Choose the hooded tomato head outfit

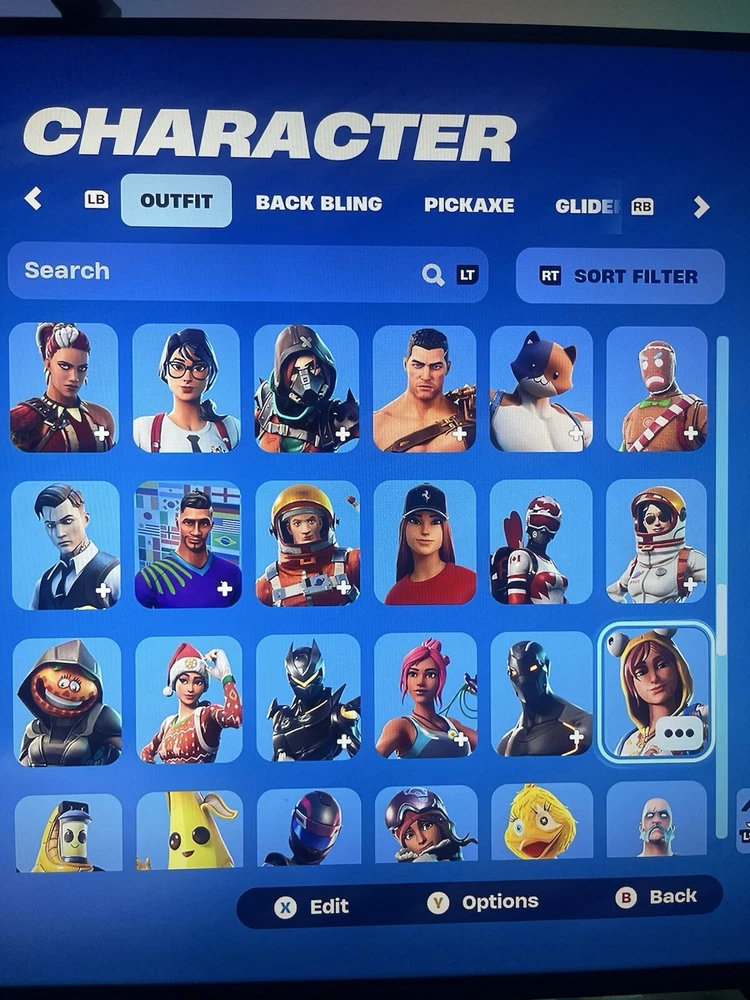[67, 702]
